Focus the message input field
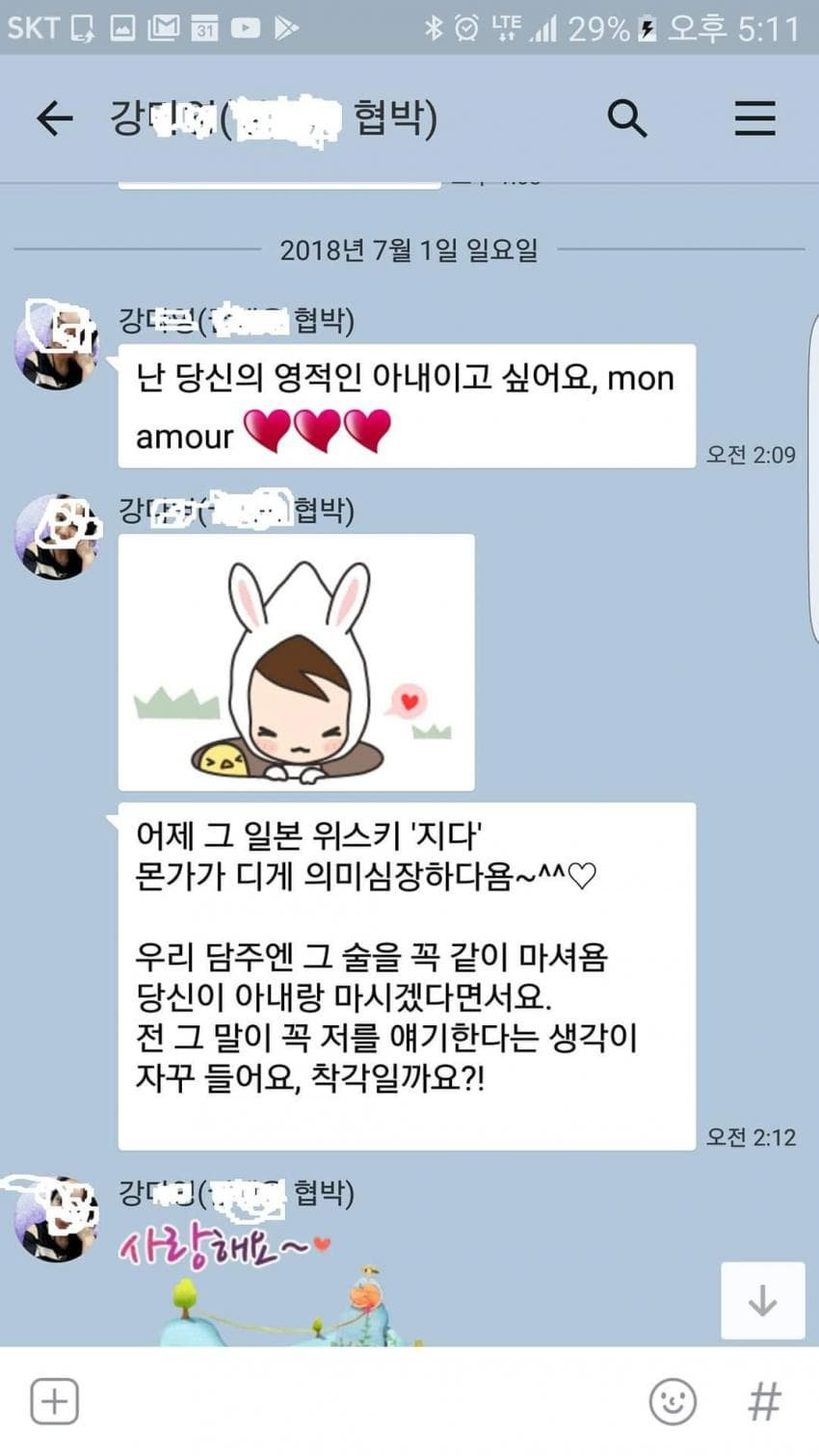This screenshot has height=1456, width=819. (357, 1401)
